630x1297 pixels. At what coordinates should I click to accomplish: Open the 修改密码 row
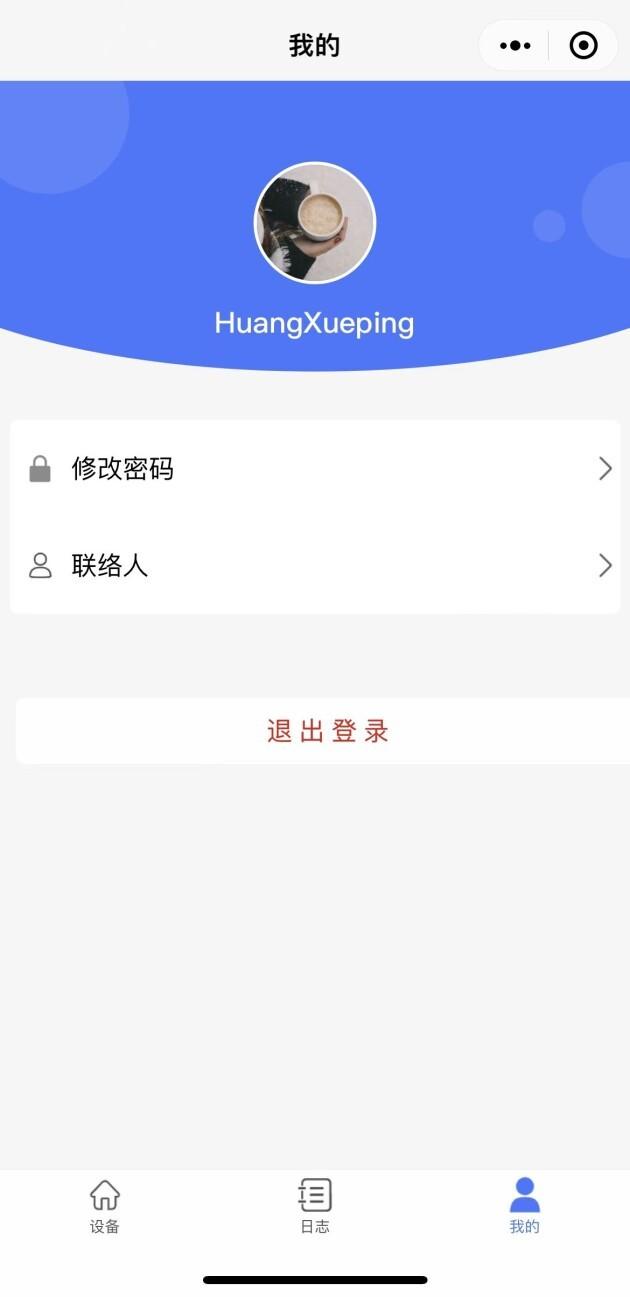[315, 468]
